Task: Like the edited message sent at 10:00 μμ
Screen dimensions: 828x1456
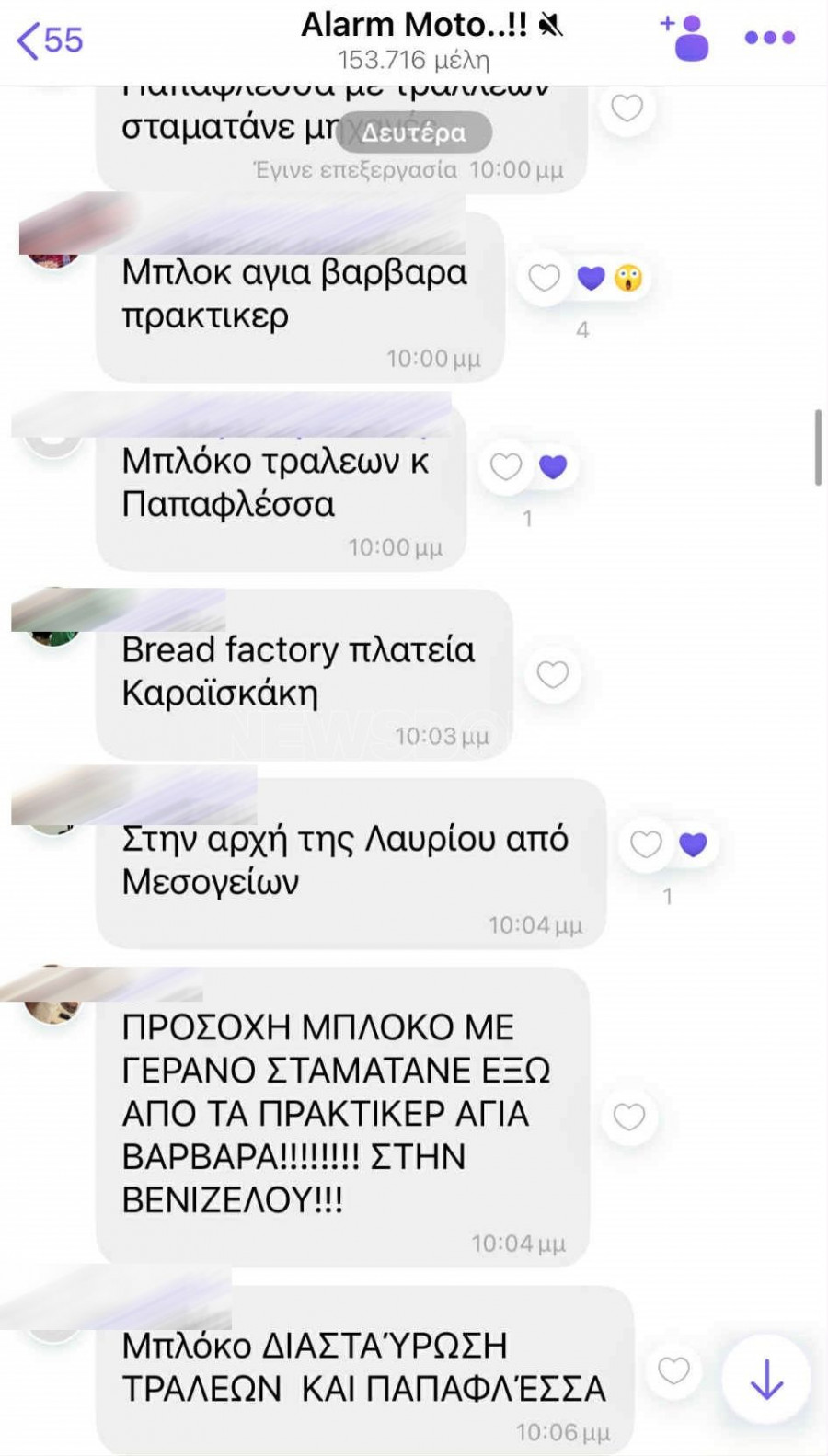Action: coord(627,109)
